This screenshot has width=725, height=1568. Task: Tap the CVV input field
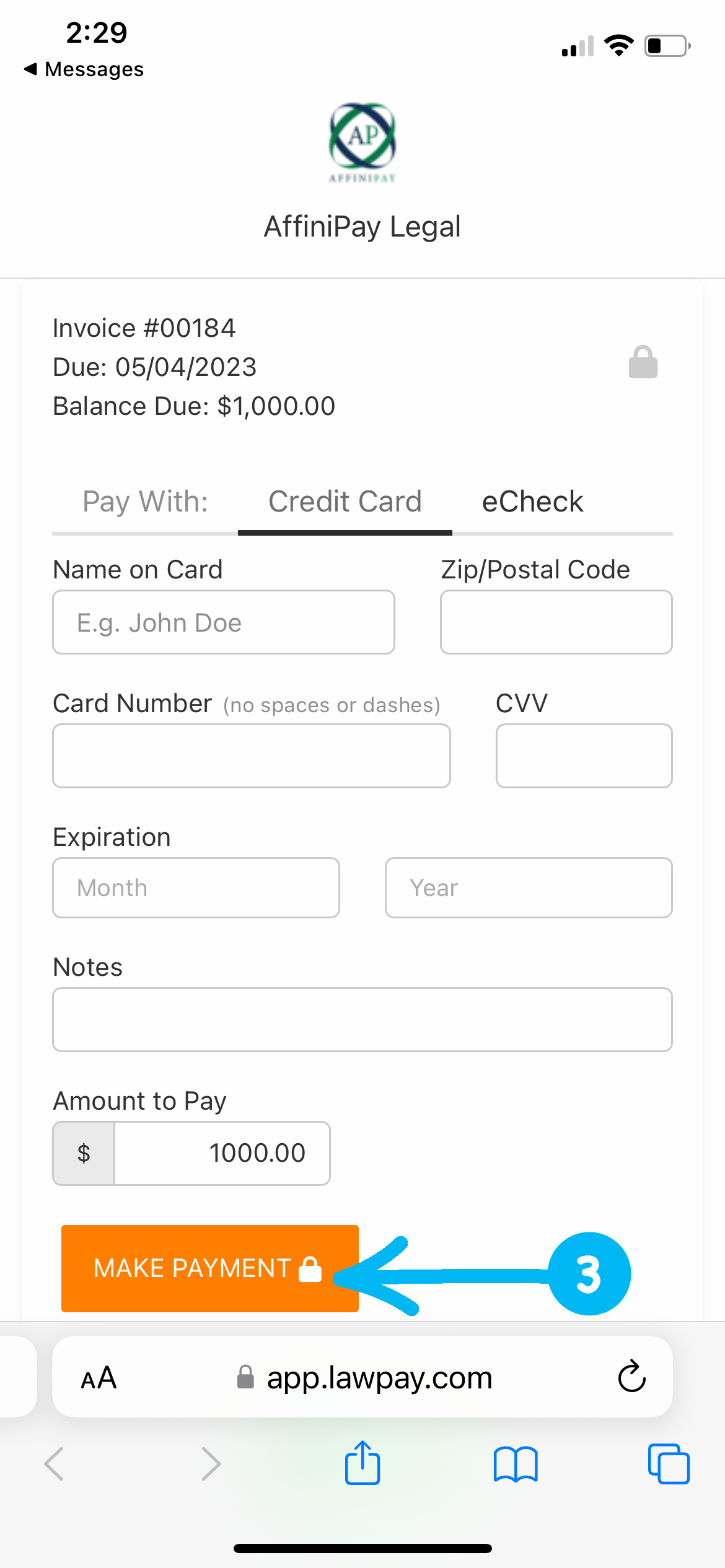[584, 756]
